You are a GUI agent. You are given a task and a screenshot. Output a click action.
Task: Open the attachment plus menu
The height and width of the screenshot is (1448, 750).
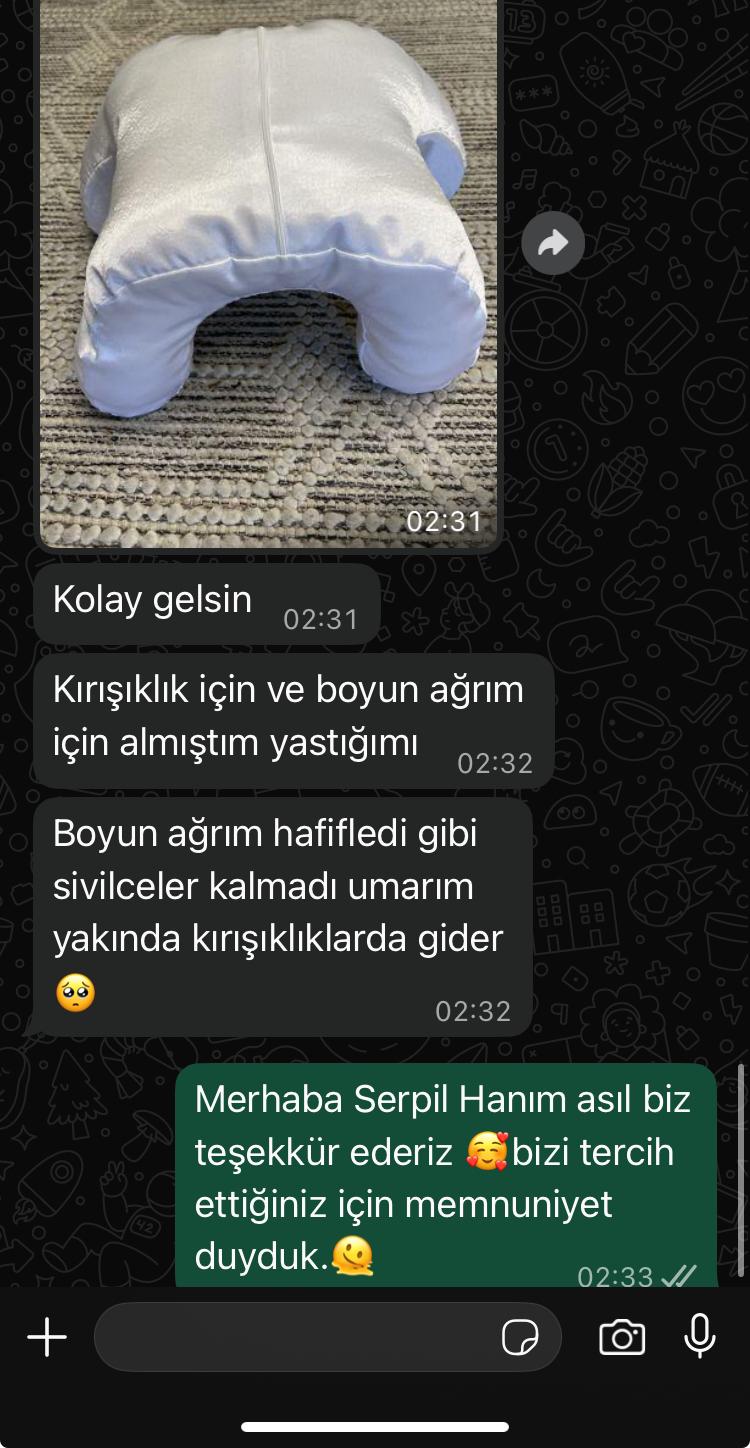tap(47, 1337)
